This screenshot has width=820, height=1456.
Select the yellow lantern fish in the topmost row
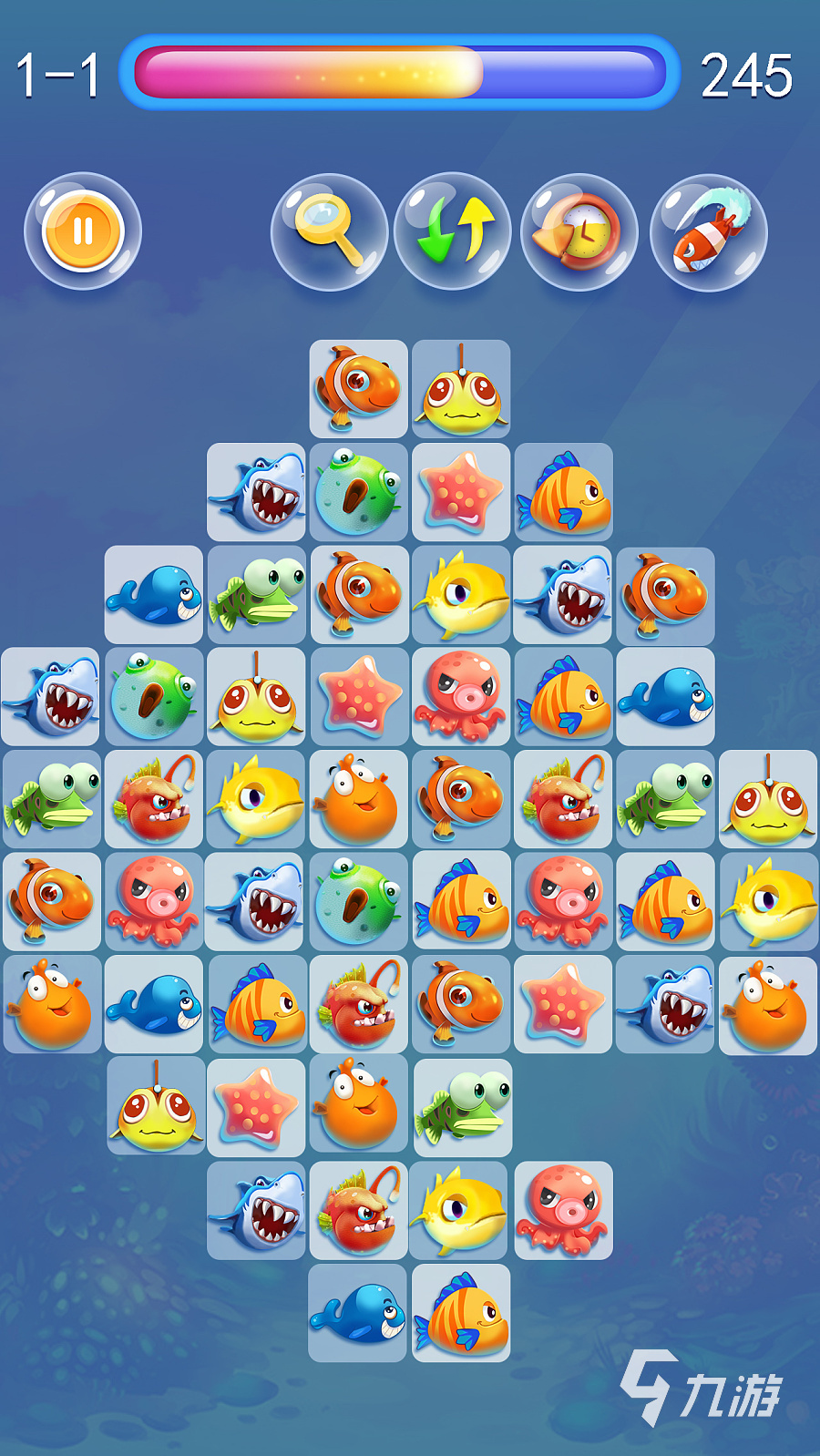[x=461, y=389]
